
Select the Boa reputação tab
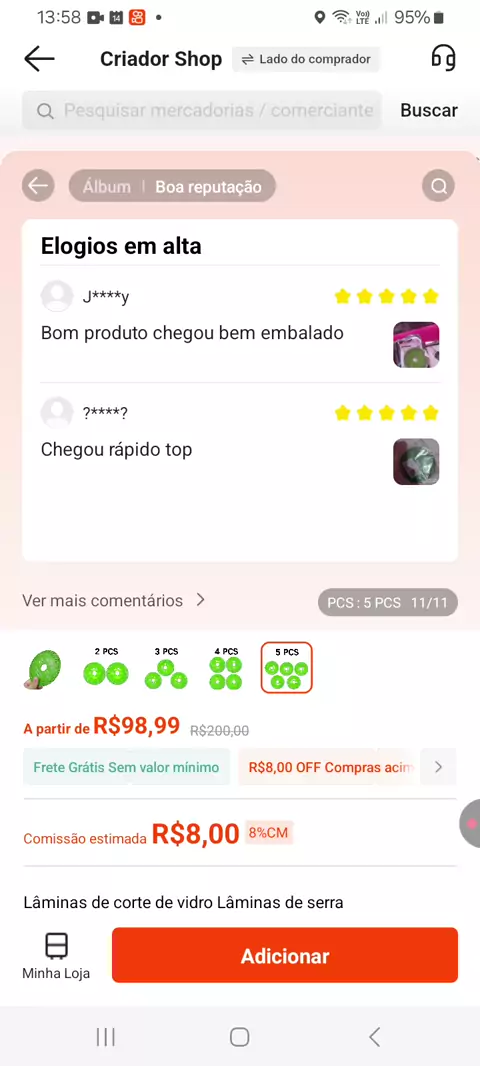pos(208,186)
